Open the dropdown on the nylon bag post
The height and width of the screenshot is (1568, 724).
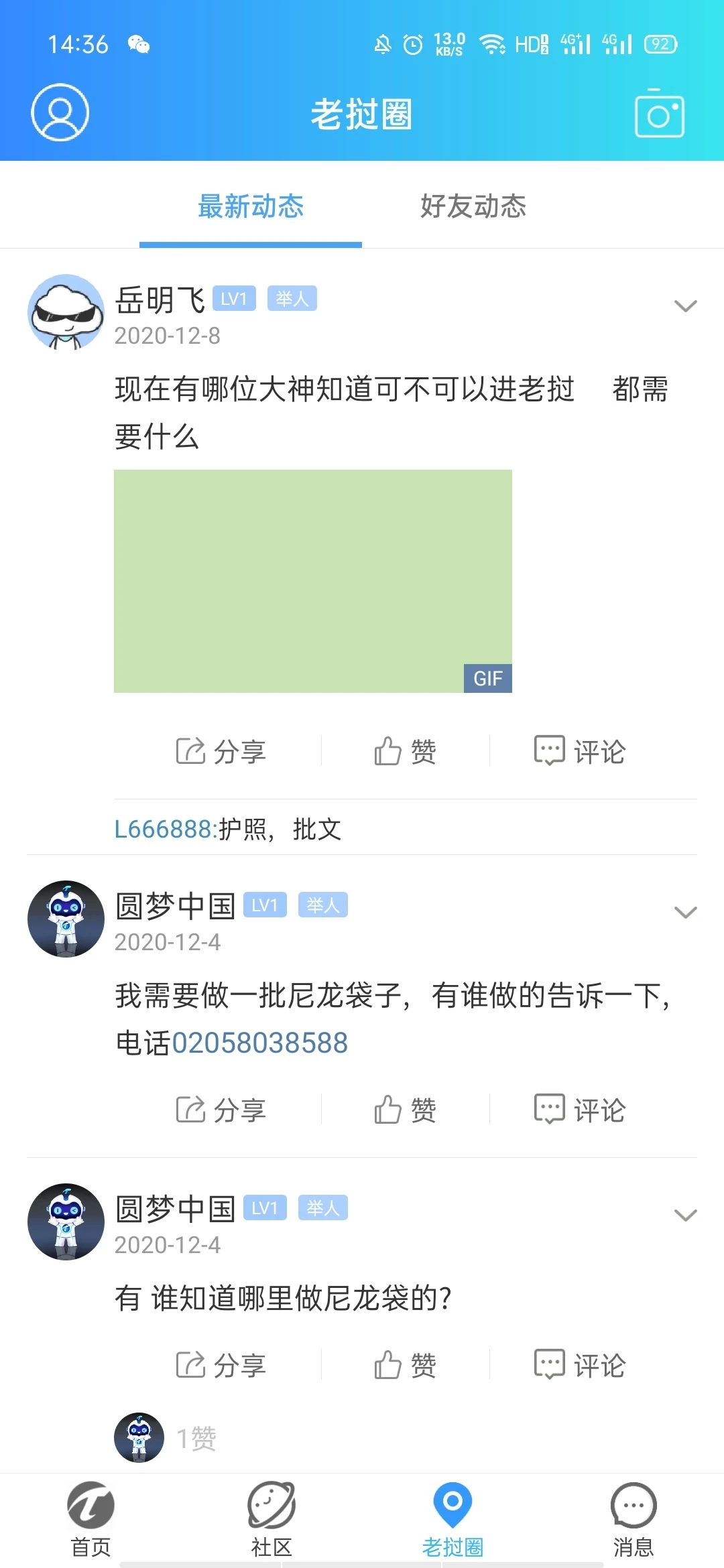click(684, 912)
